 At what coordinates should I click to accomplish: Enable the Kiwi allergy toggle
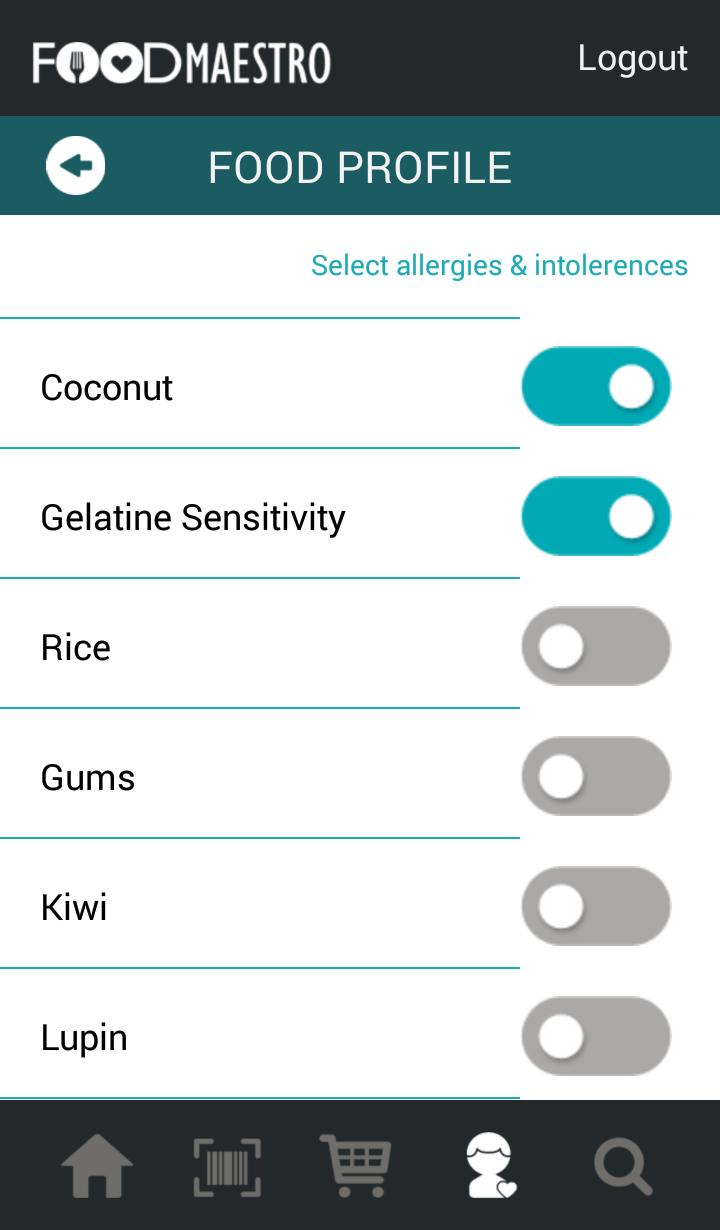click(x=596, y=906)
